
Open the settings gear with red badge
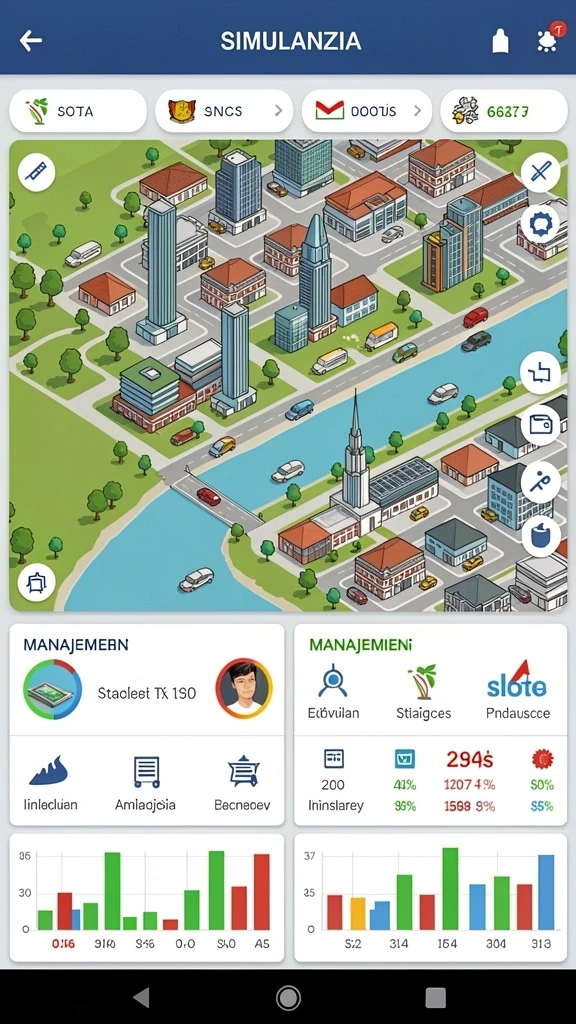(547, 39)
